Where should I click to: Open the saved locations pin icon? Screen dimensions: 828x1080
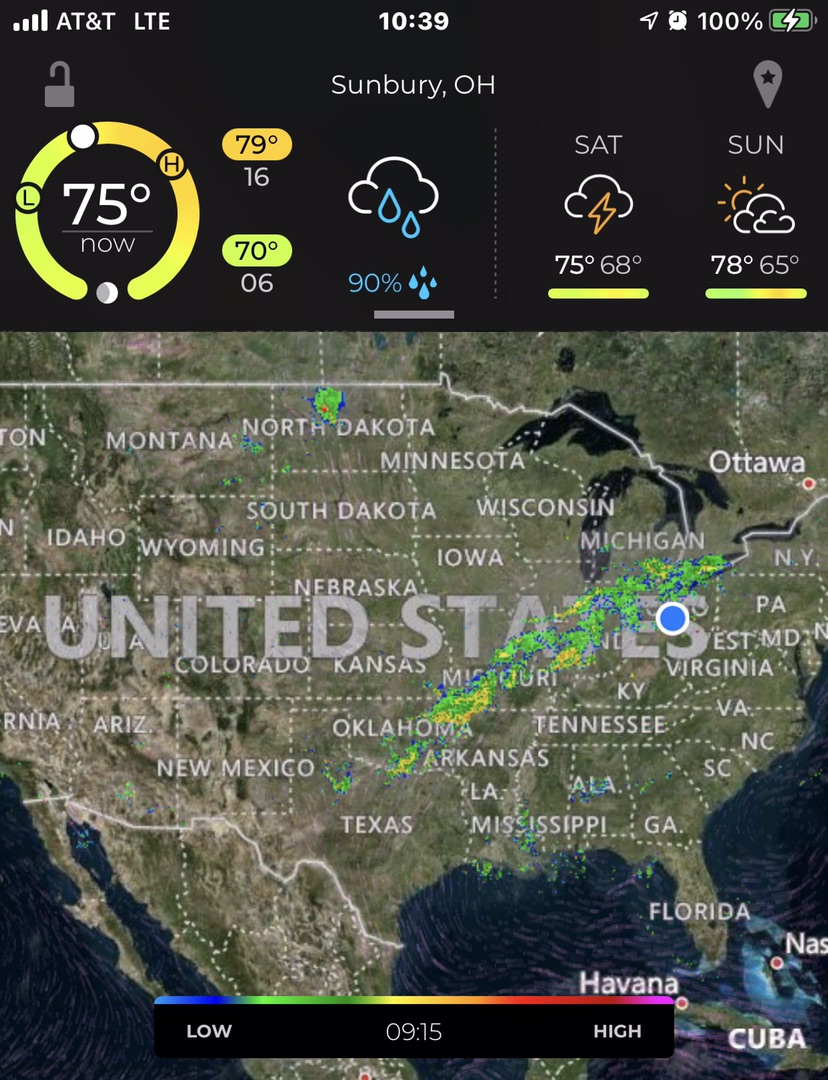click(x=767, y=84)
